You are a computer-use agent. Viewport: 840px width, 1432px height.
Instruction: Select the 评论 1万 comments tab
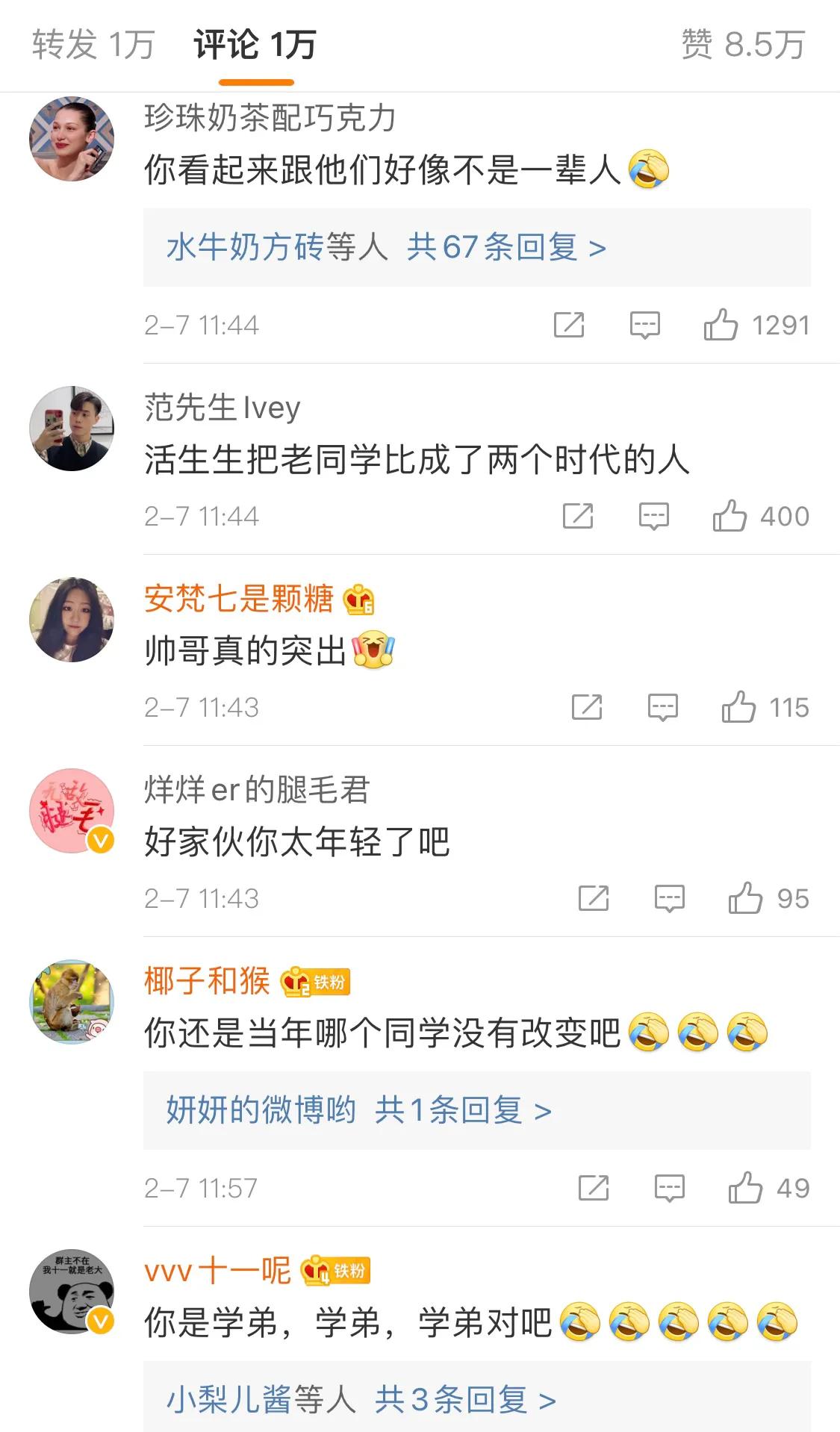coord(255,45)
